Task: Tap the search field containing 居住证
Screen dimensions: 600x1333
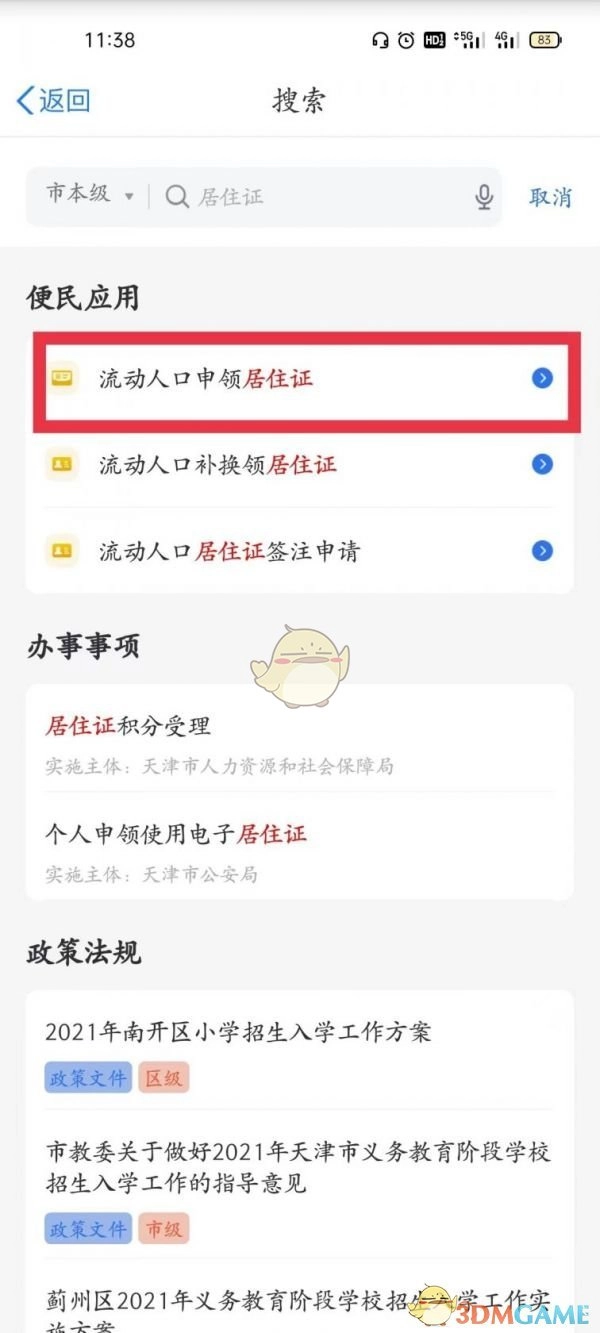Action: click(x=310, y=197)
